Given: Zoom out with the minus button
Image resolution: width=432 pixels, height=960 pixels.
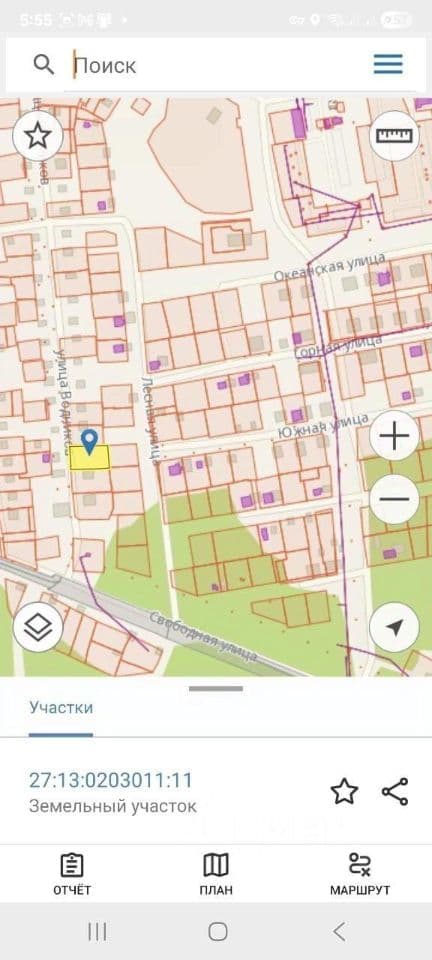Looking at the screenshot, I should (x=394, y=498).
